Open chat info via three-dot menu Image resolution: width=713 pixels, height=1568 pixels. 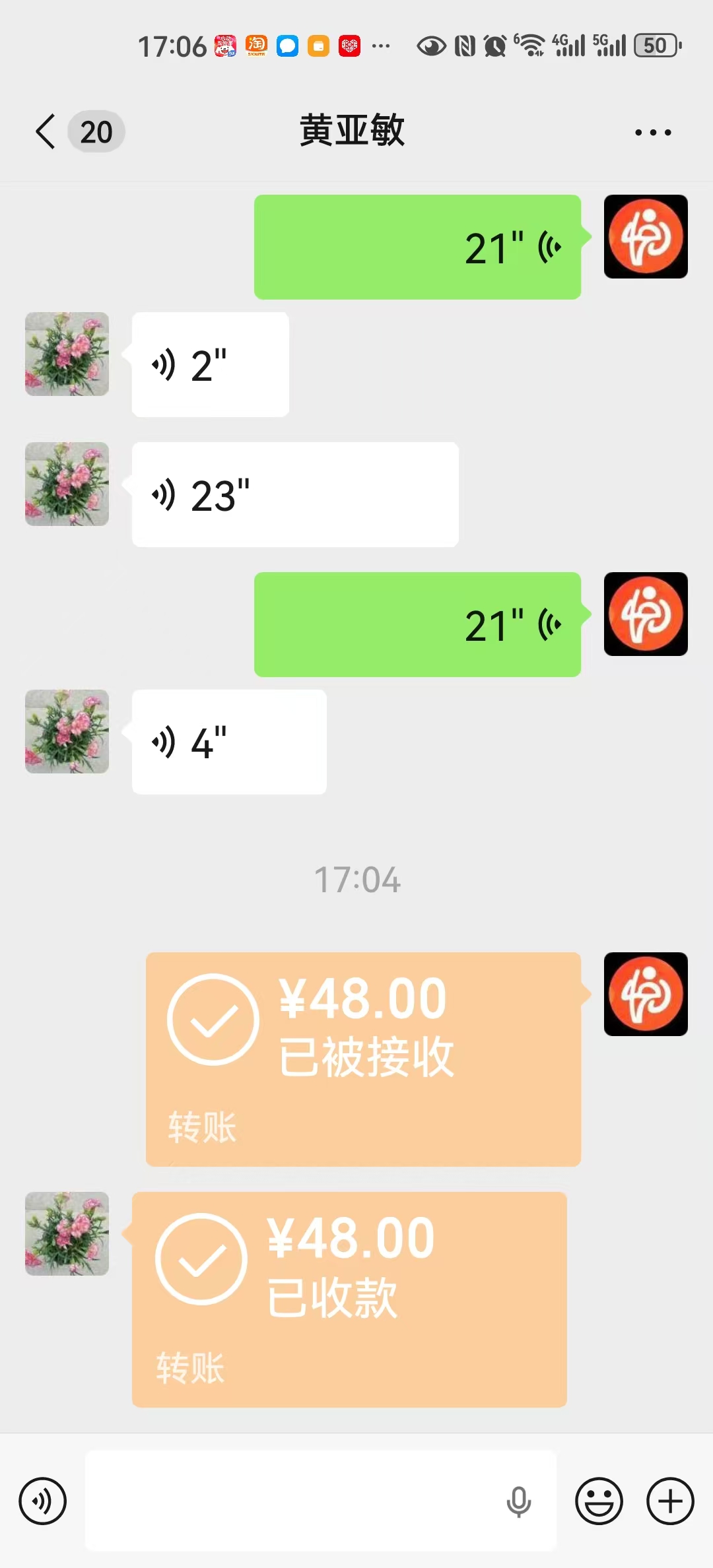(653, 133)
